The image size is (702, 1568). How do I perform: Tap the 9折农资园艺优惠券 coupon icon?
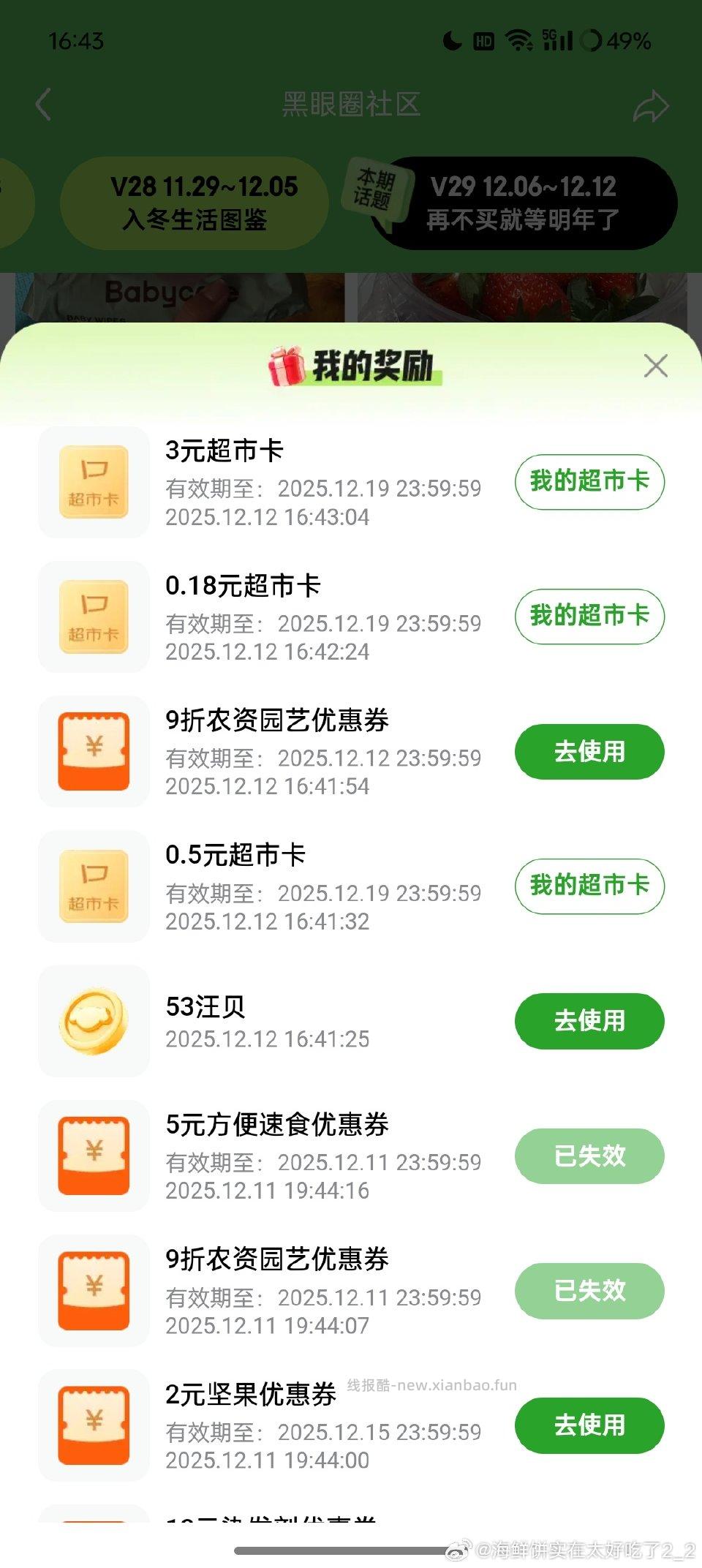(x=94, y=751)
